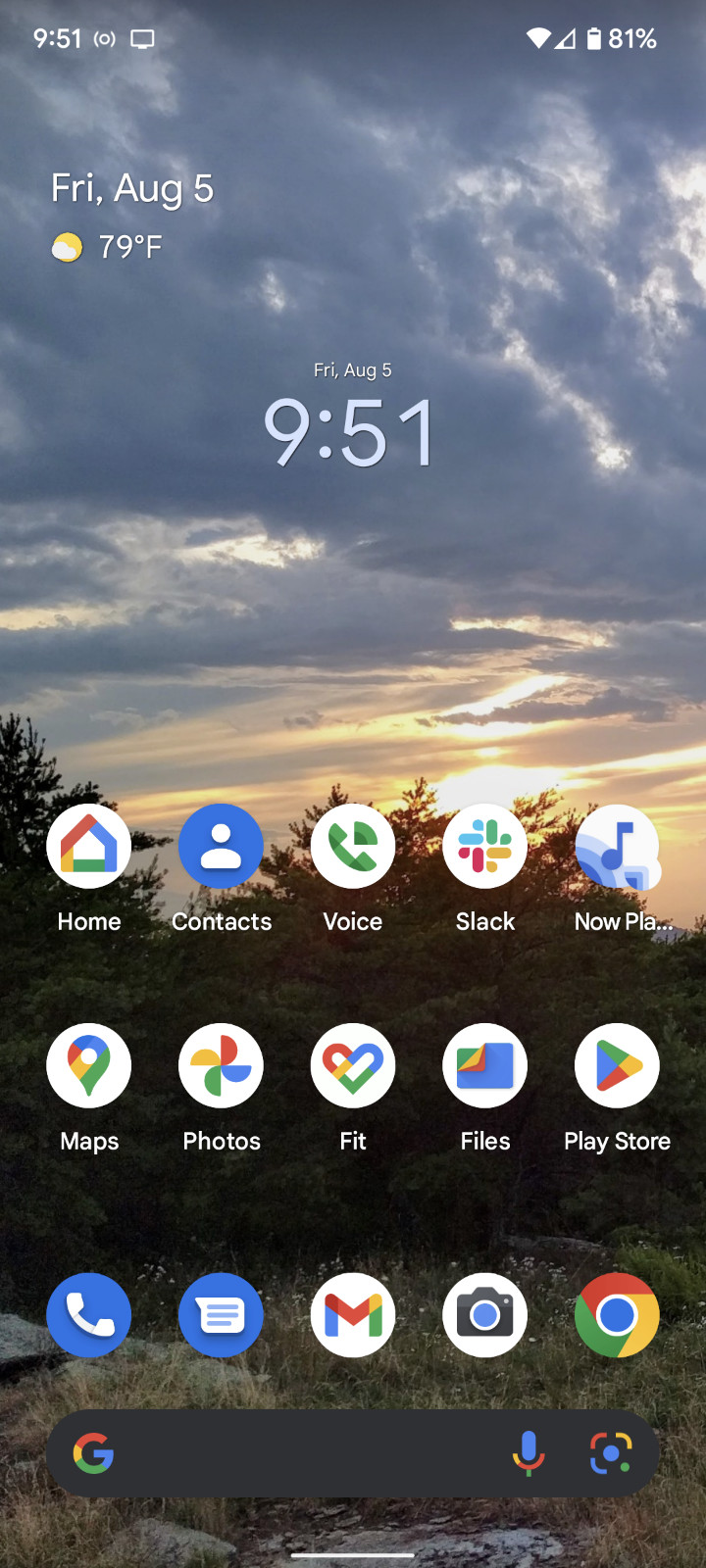Launch the Phone dialer

[x=88, y=1315]
